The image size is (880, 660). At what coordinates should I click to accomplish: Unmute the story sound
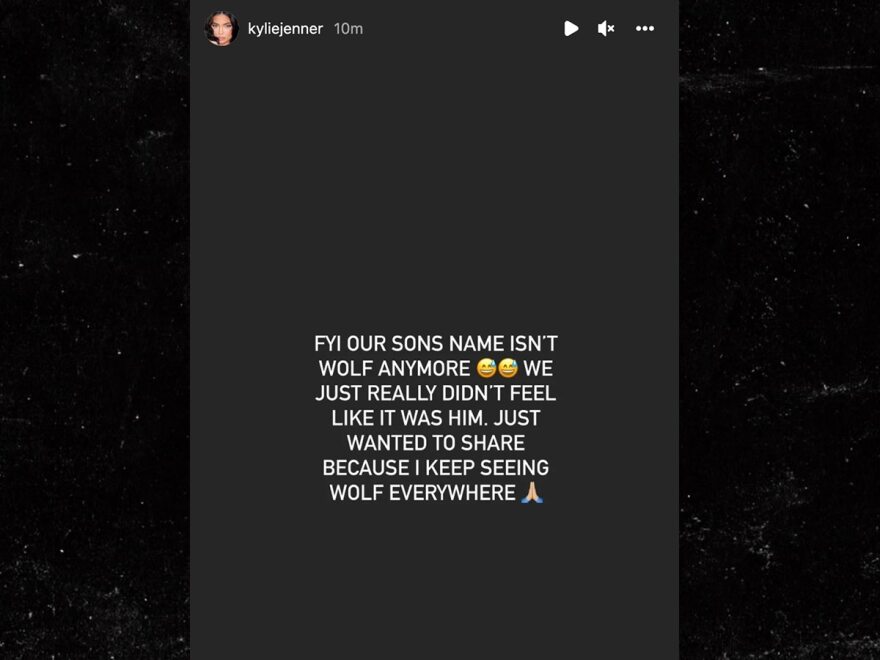[606, 29]
